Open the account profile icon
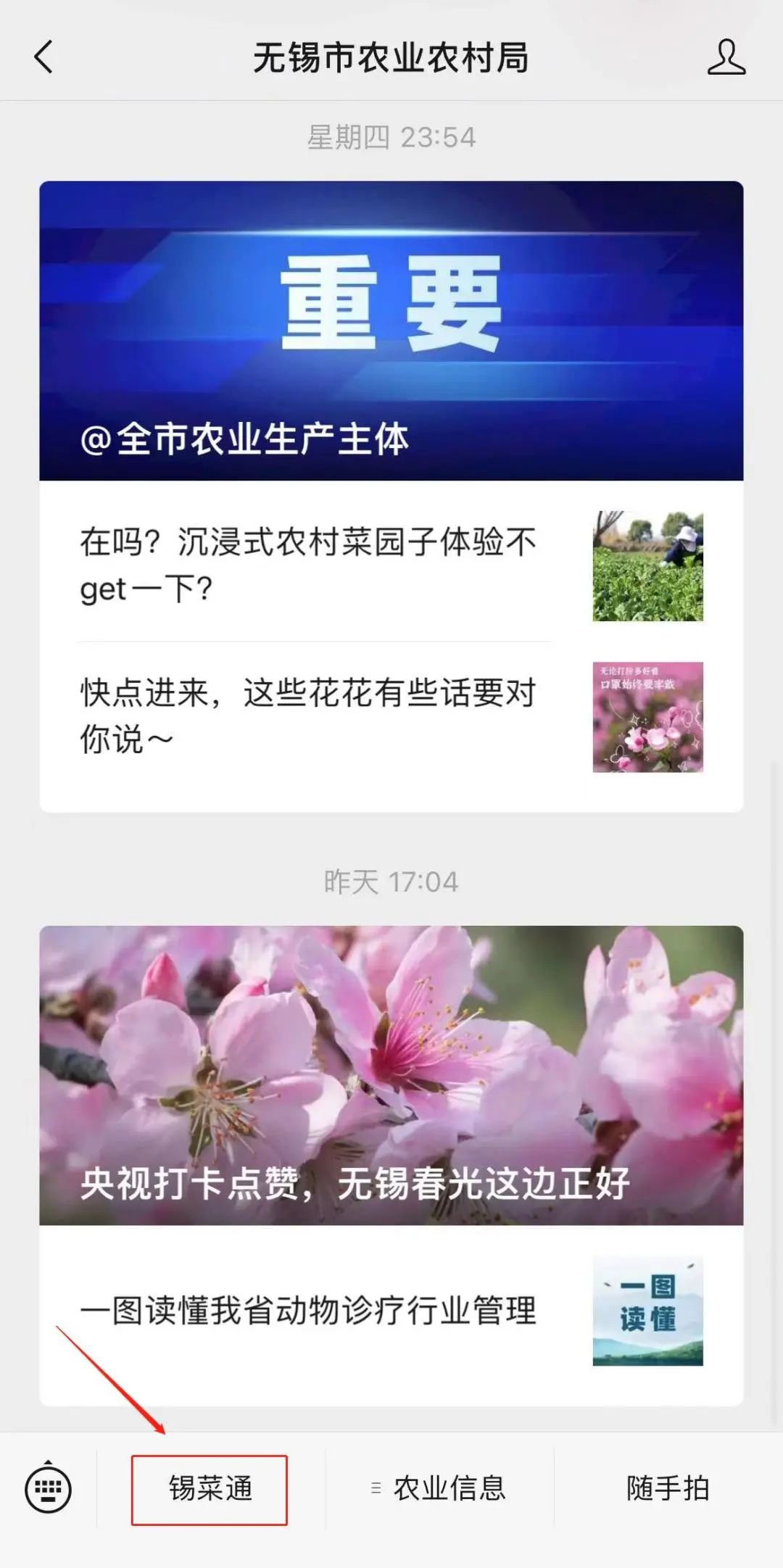The image size is (783, 1568). tap(726, 57)
